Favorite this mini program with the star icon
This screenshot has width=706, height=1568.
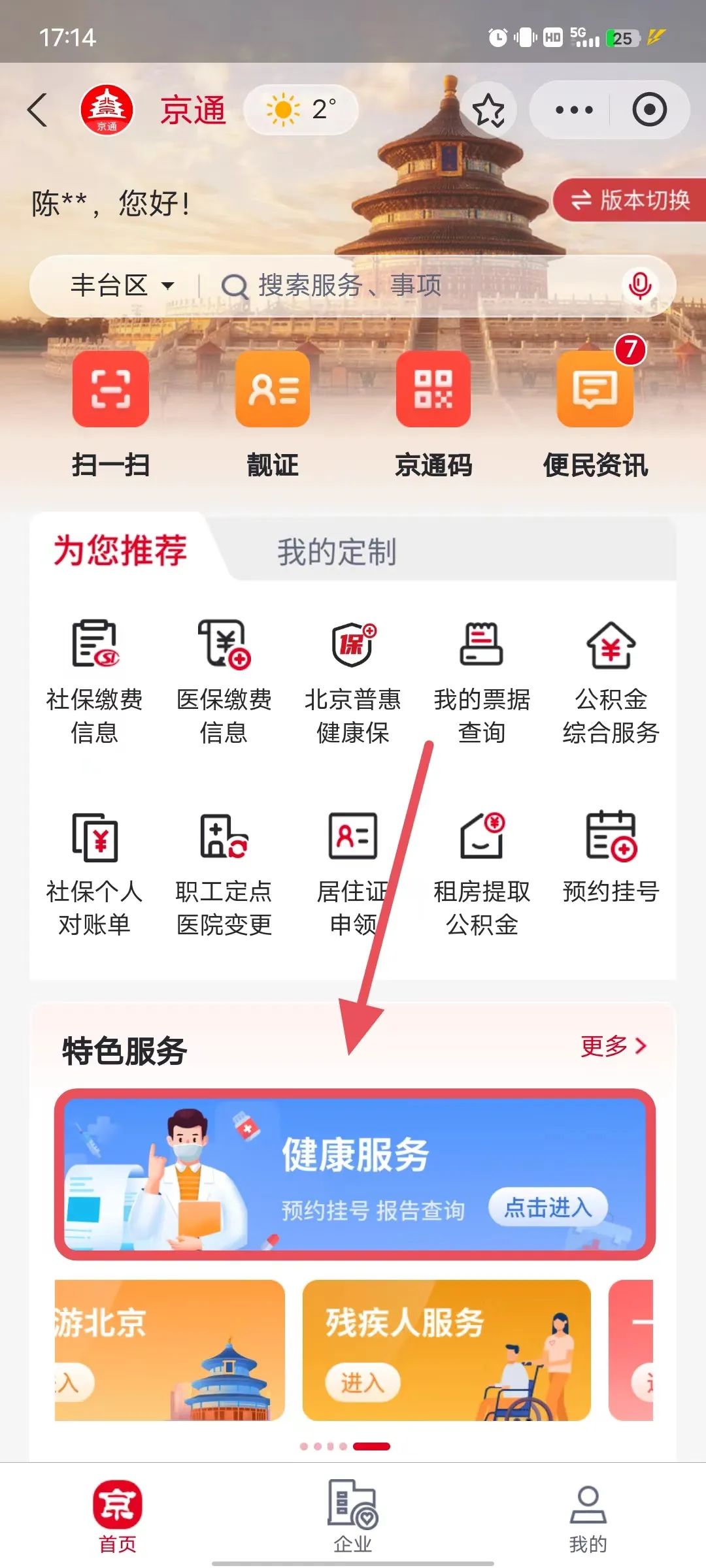pos(488,110)
